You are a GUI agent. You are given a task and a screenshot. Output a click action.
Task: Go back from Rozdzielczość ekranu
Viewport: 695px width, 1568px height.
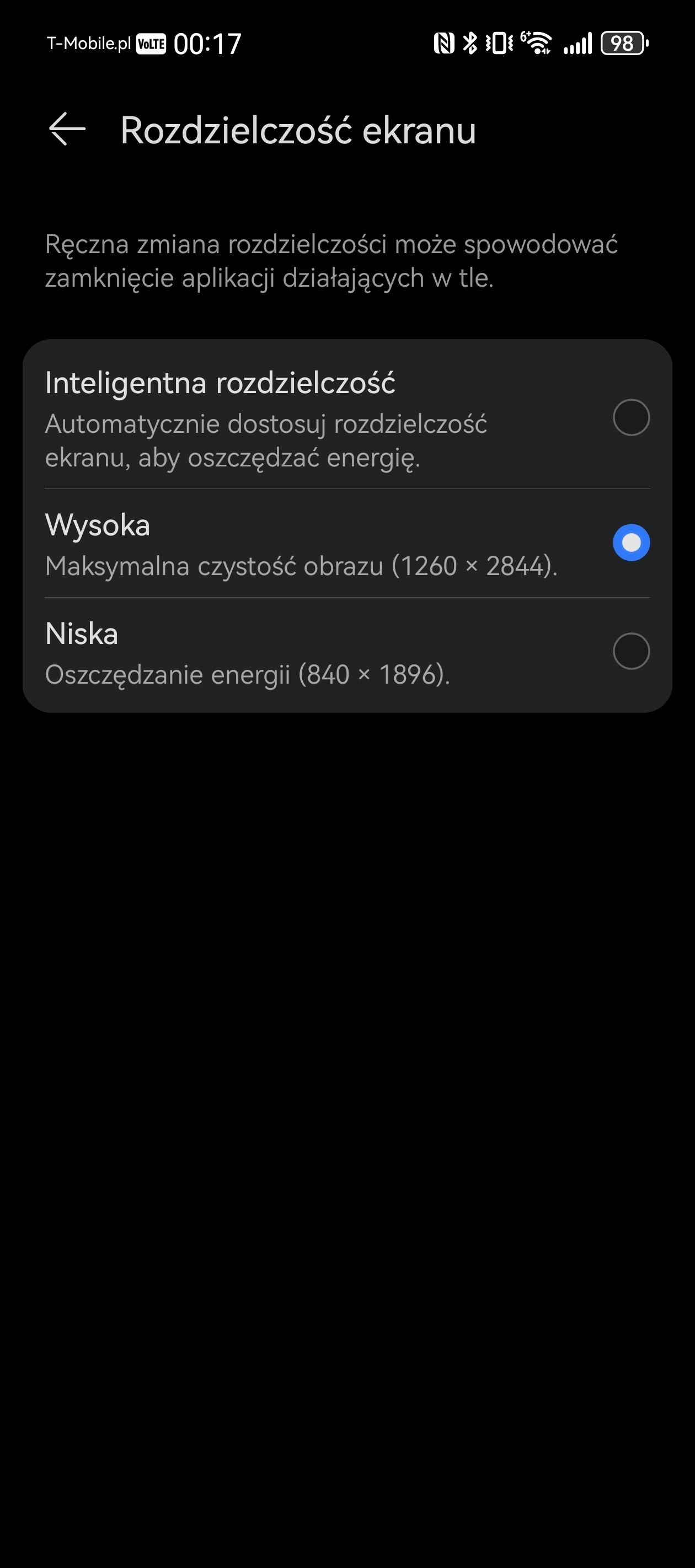(67, 129)
